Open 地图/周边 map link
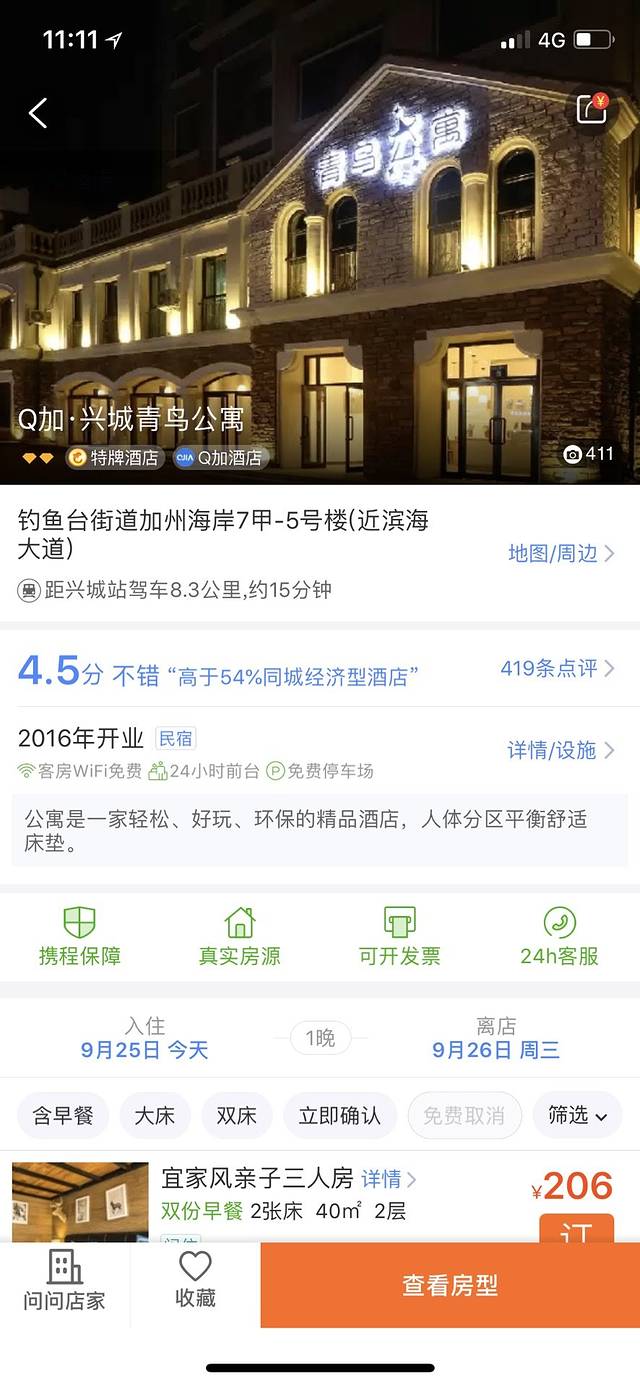640x1386 pixels. [x=560, y=553]
